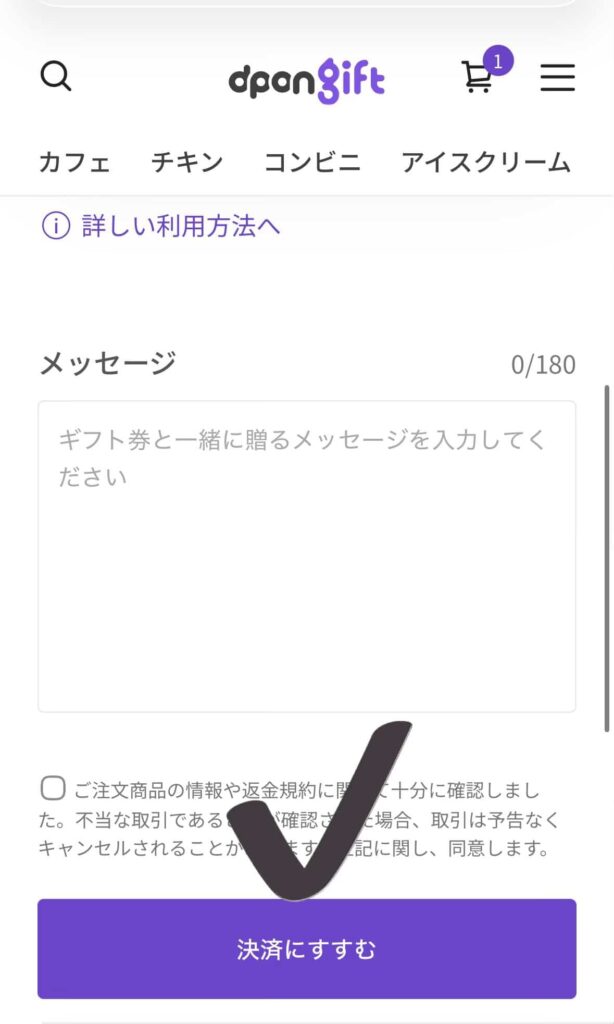Go to the dpongift home logo
614x1024 pixels.
click(306, 80)
